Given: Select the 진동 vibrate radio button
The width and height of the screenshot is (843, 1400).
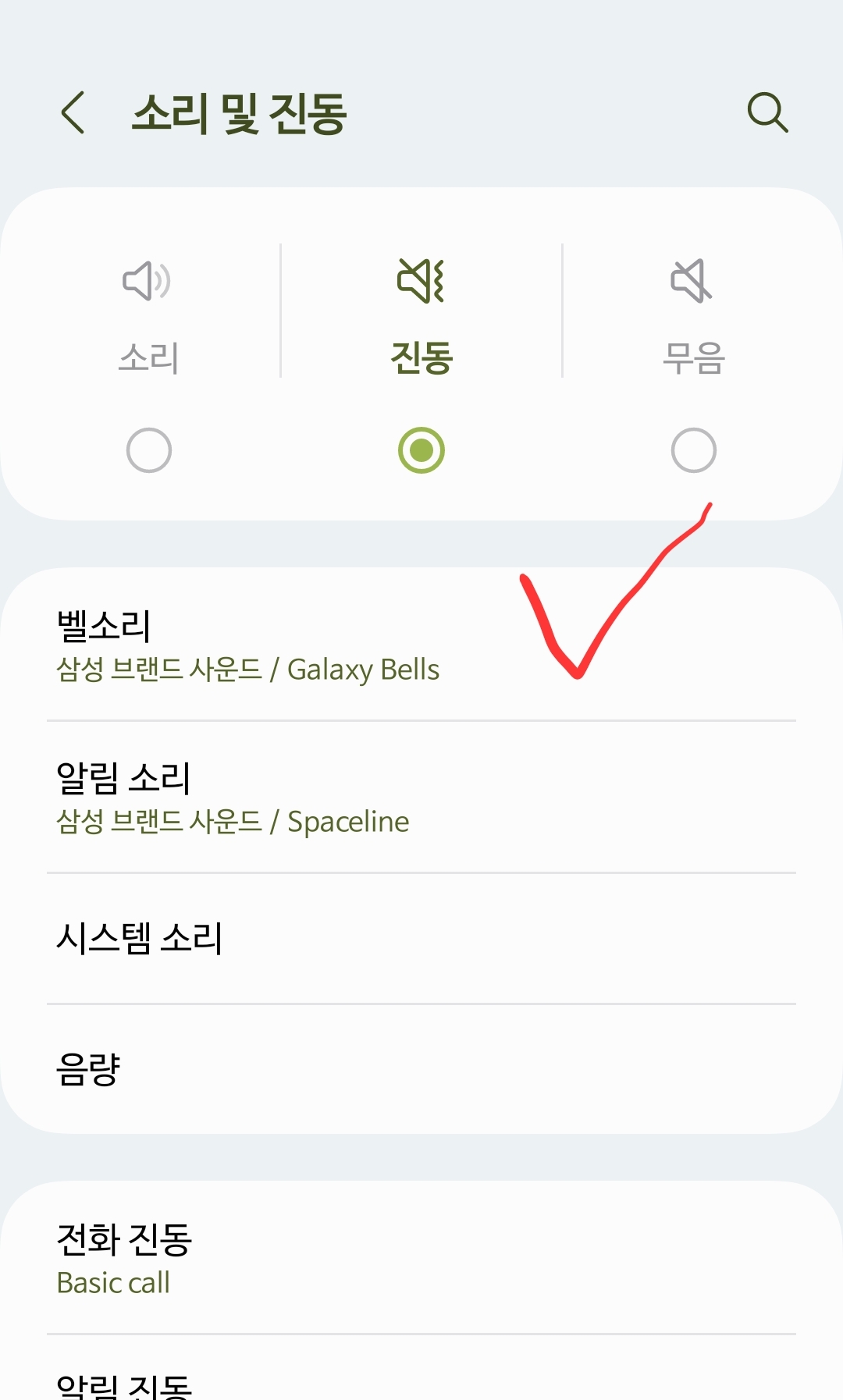Looking at the screenshot, I should pyautogui.click(x=421, y=449).
